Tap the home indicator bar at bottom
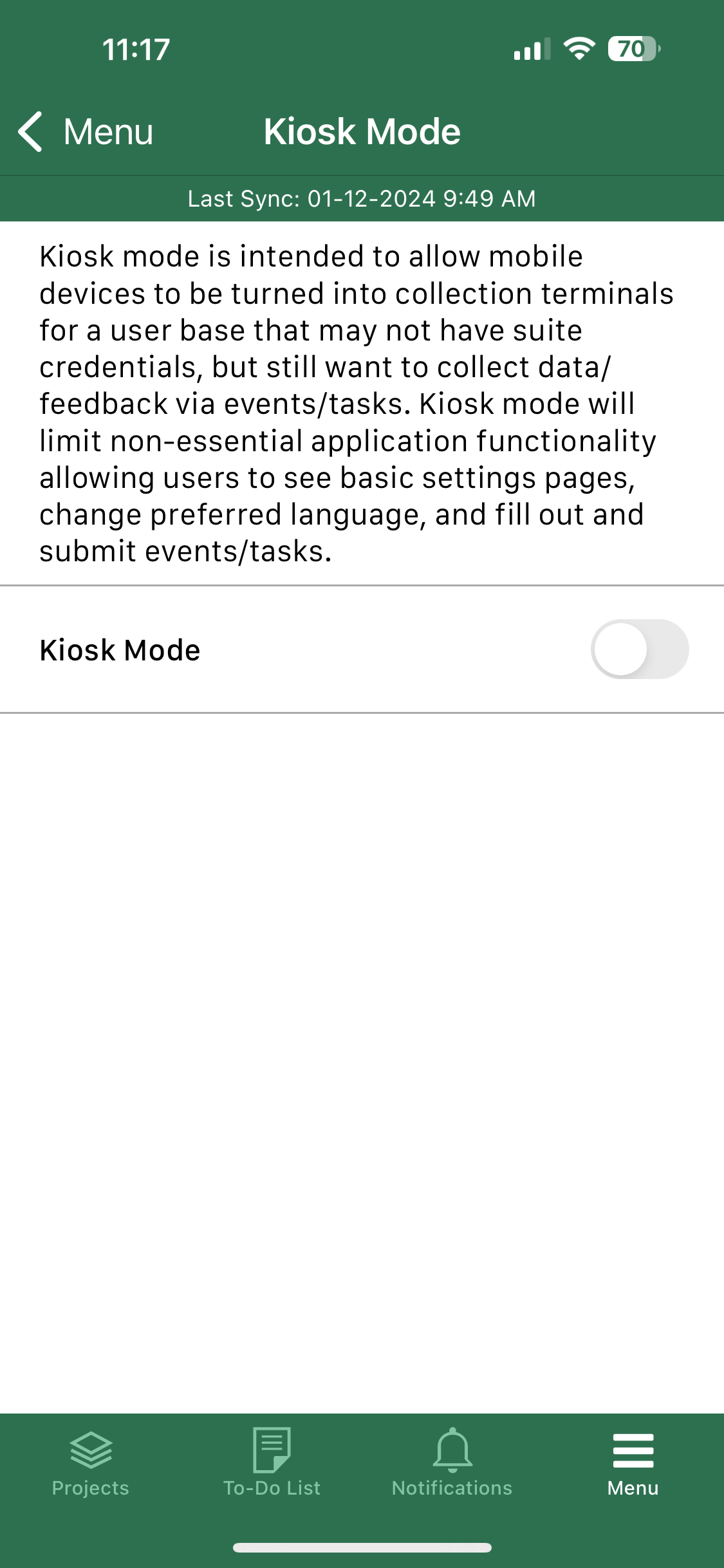The image size is (724, 1568). 362,1547
